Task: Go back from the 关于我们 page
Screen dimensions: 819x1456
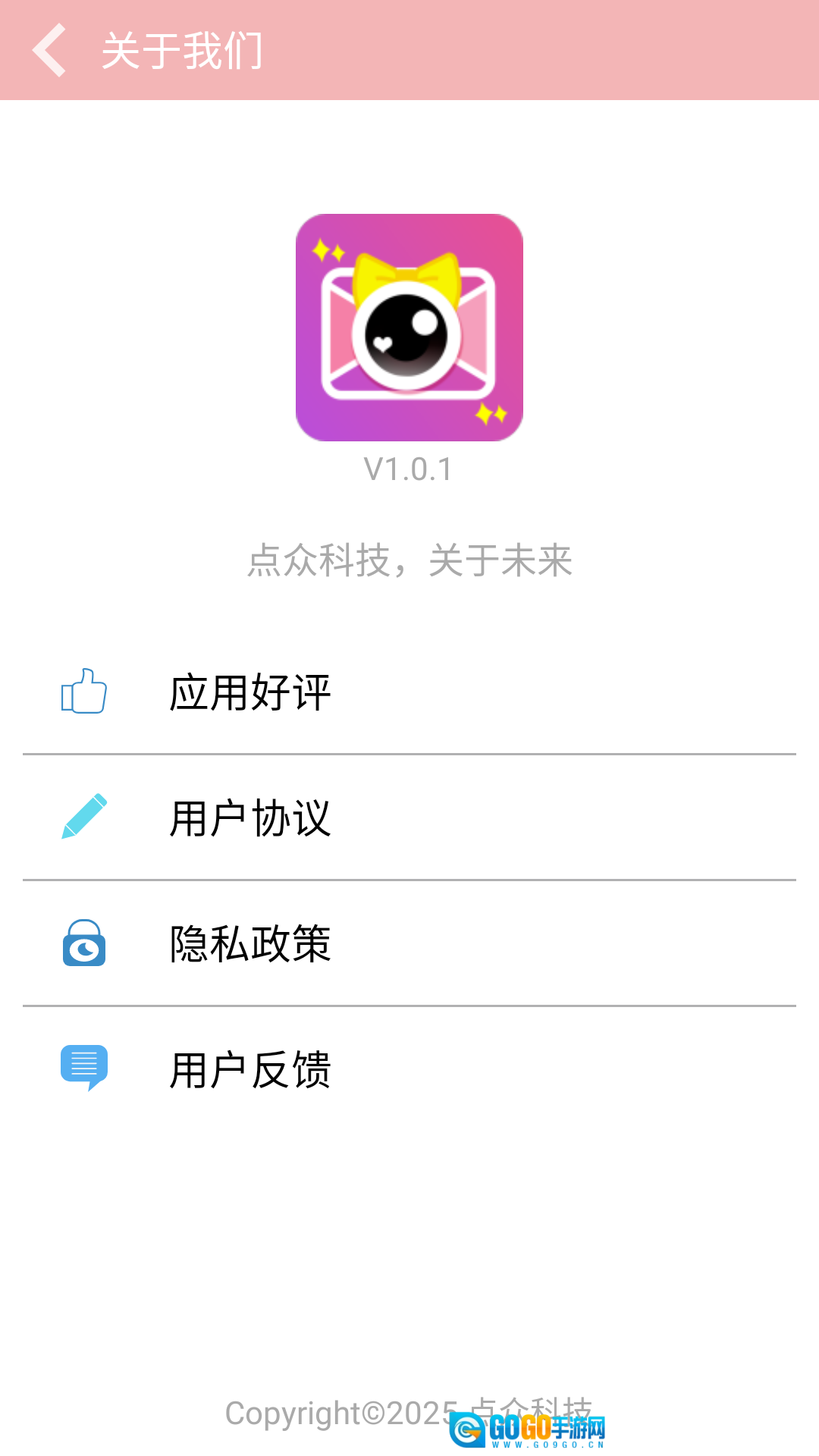Action: (x=50, y=50)
